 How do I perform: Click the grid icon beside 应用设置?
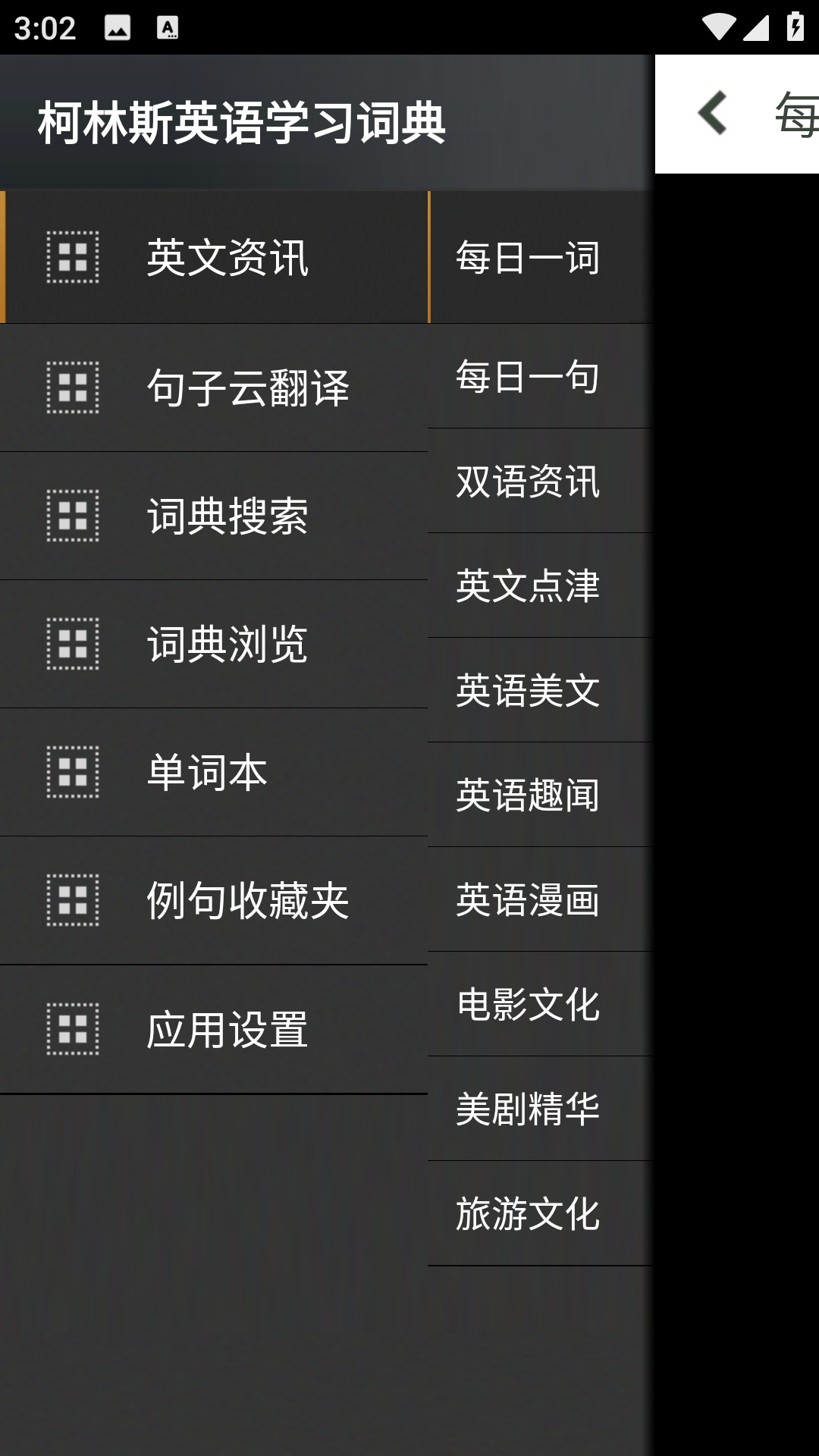pos(74,1028)
